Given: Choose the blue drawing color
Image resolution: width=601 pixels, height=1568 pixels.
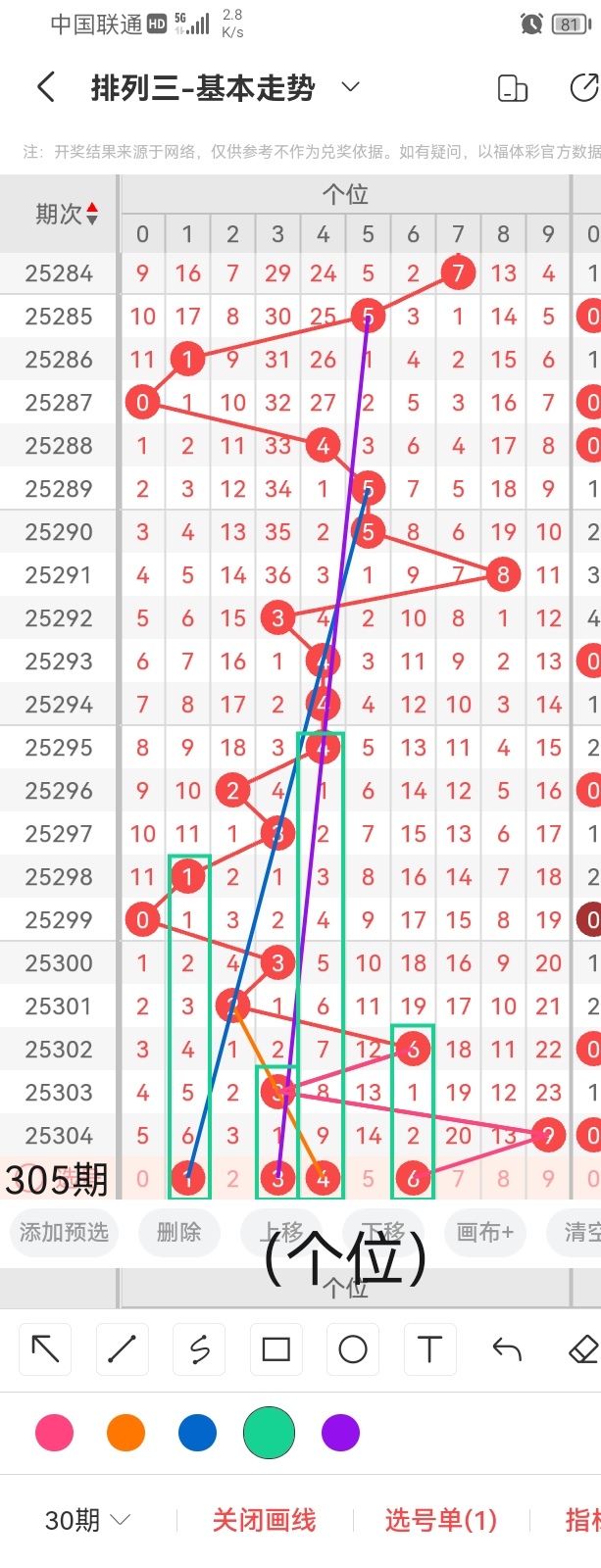Looking at the screenshot, I should 197,1433.
